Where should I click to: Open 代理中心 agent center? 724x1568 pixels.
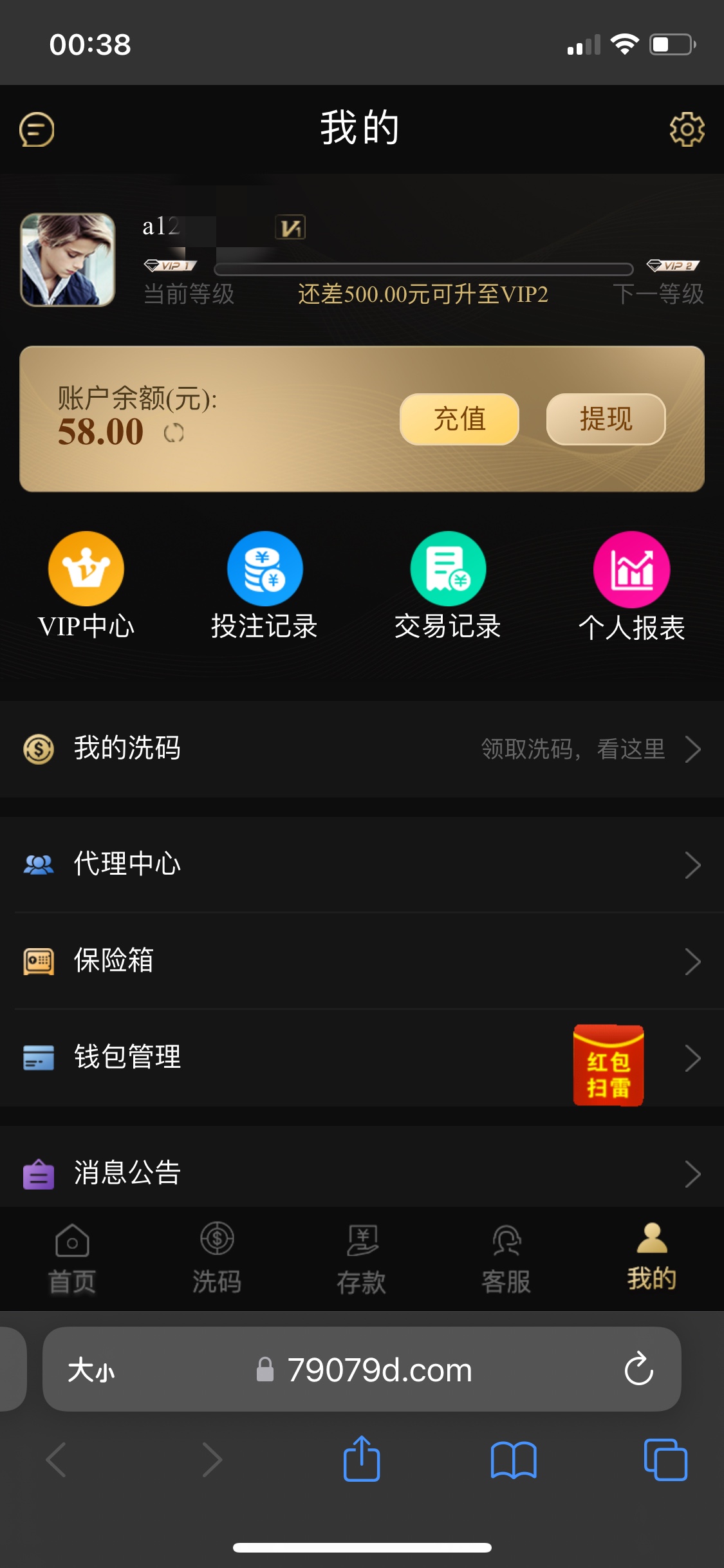coord(362,864)
